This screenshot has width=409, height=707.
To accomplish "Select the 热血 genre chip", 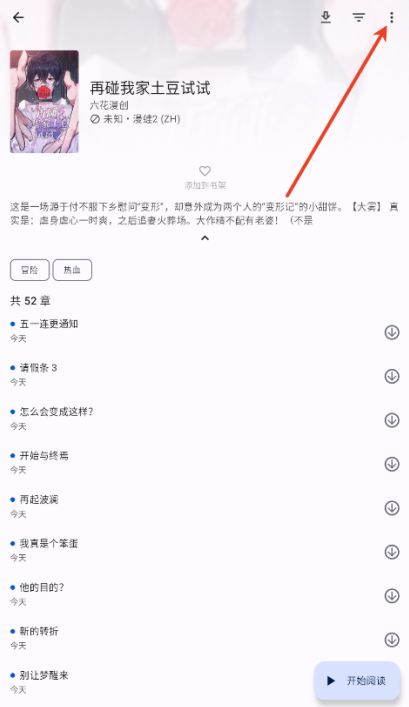I will click(72, 270).
